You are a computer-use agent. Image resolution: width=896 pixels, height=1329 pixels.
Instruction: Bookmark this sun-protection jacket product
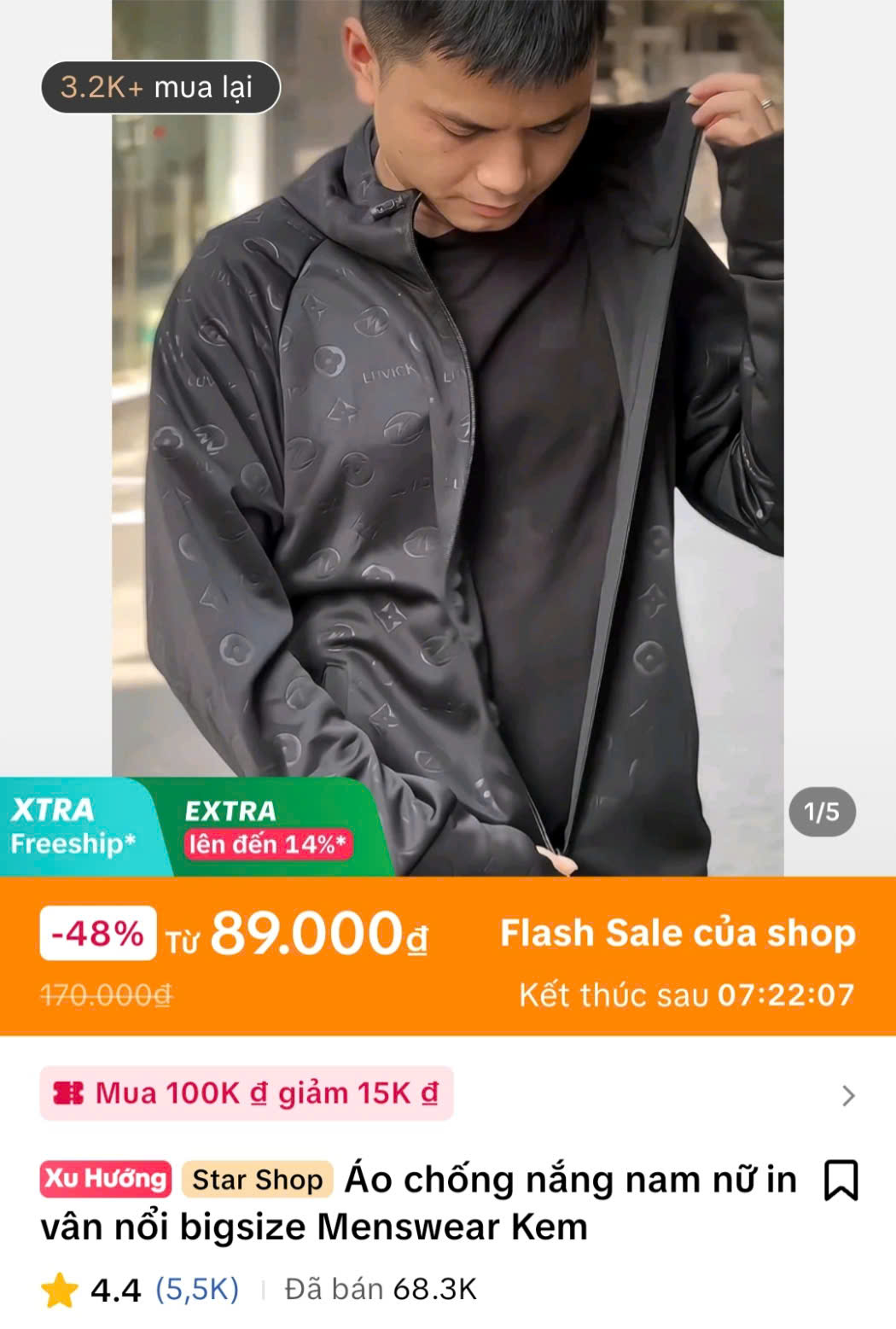pos(840,1180)
